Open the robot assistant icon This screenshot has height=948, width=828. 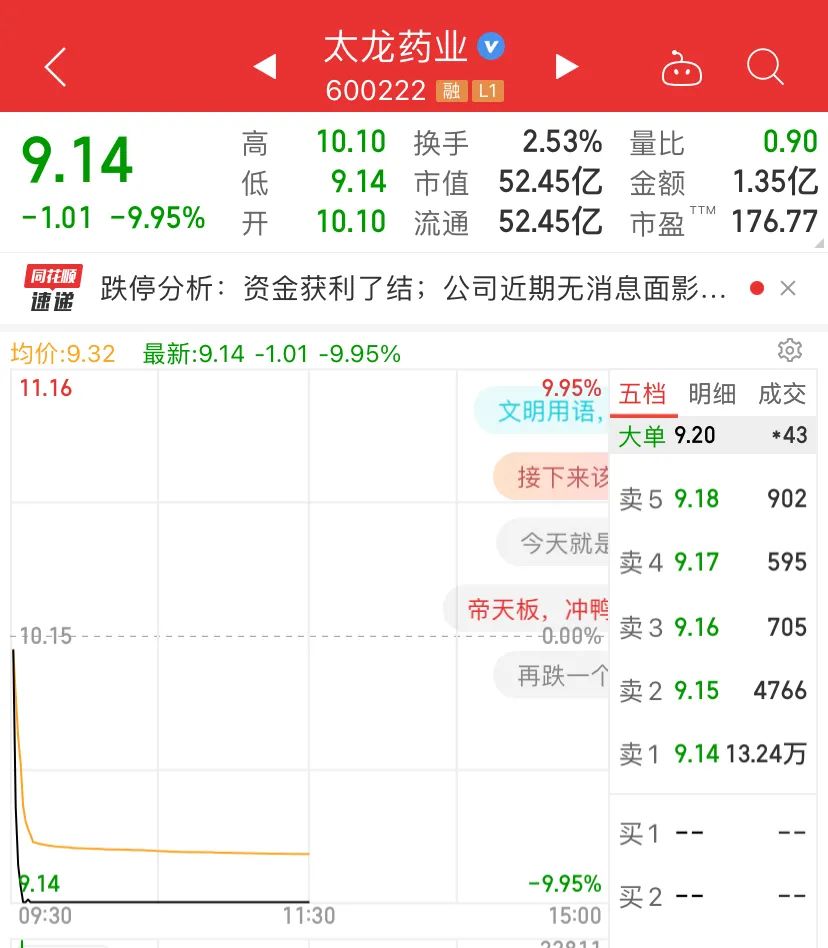coord(682,68)
